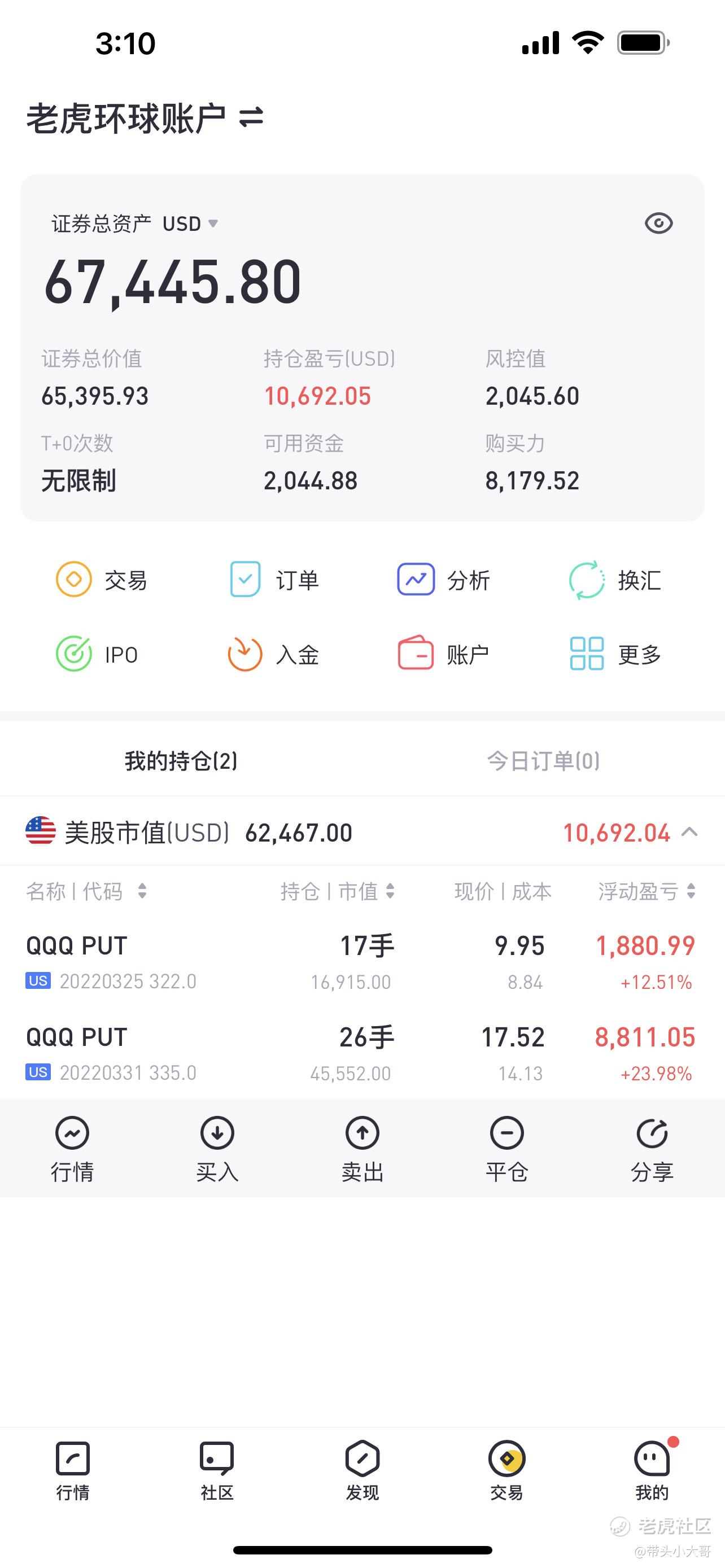Sort holdings by 浮动盈亏
Viewport: 725px width, 1568px height.
coord(647,891)
